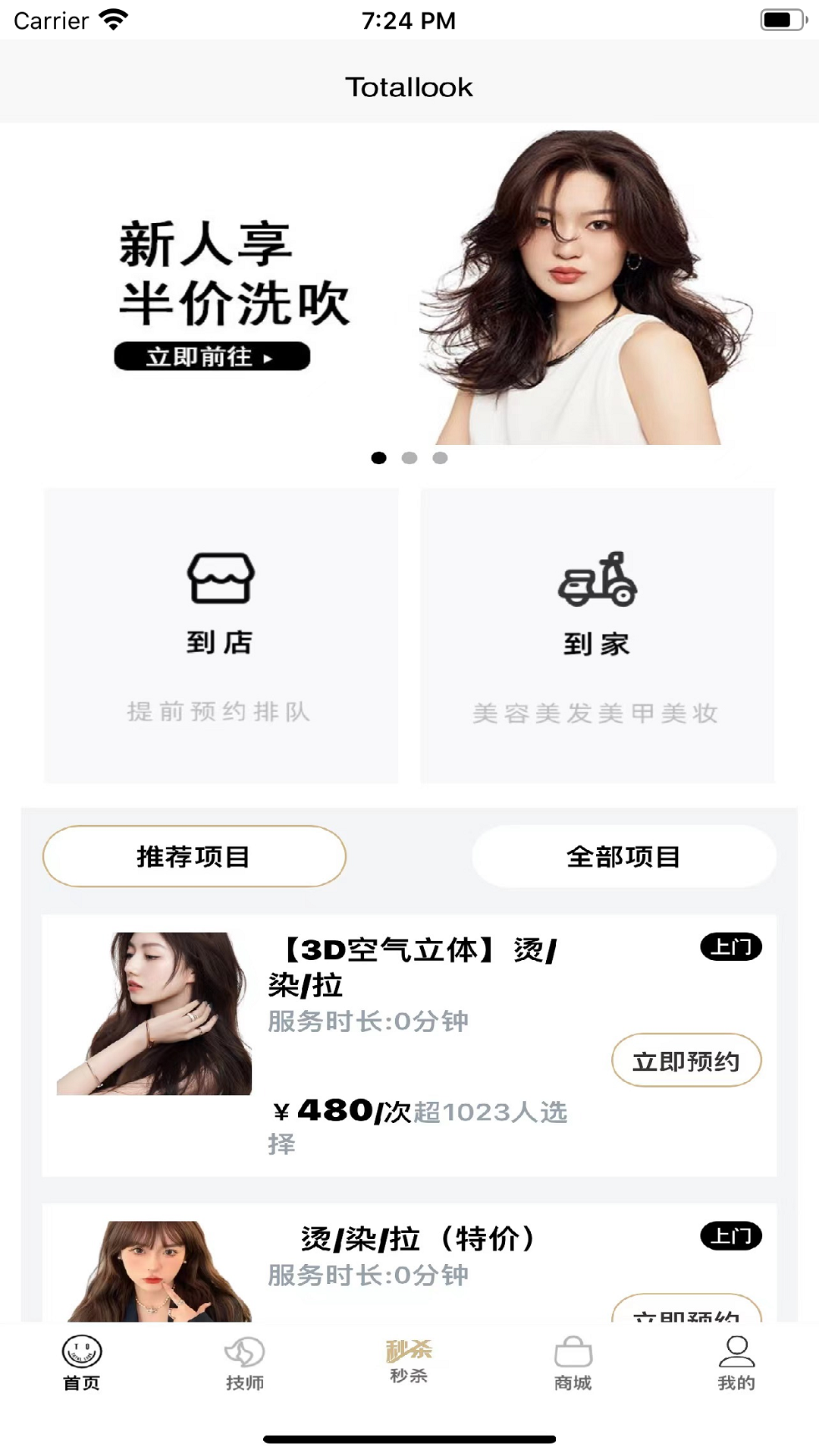Switch to the 商城 shop tab
Viewport: 819px width, 1456px height.
(573, 1363)
